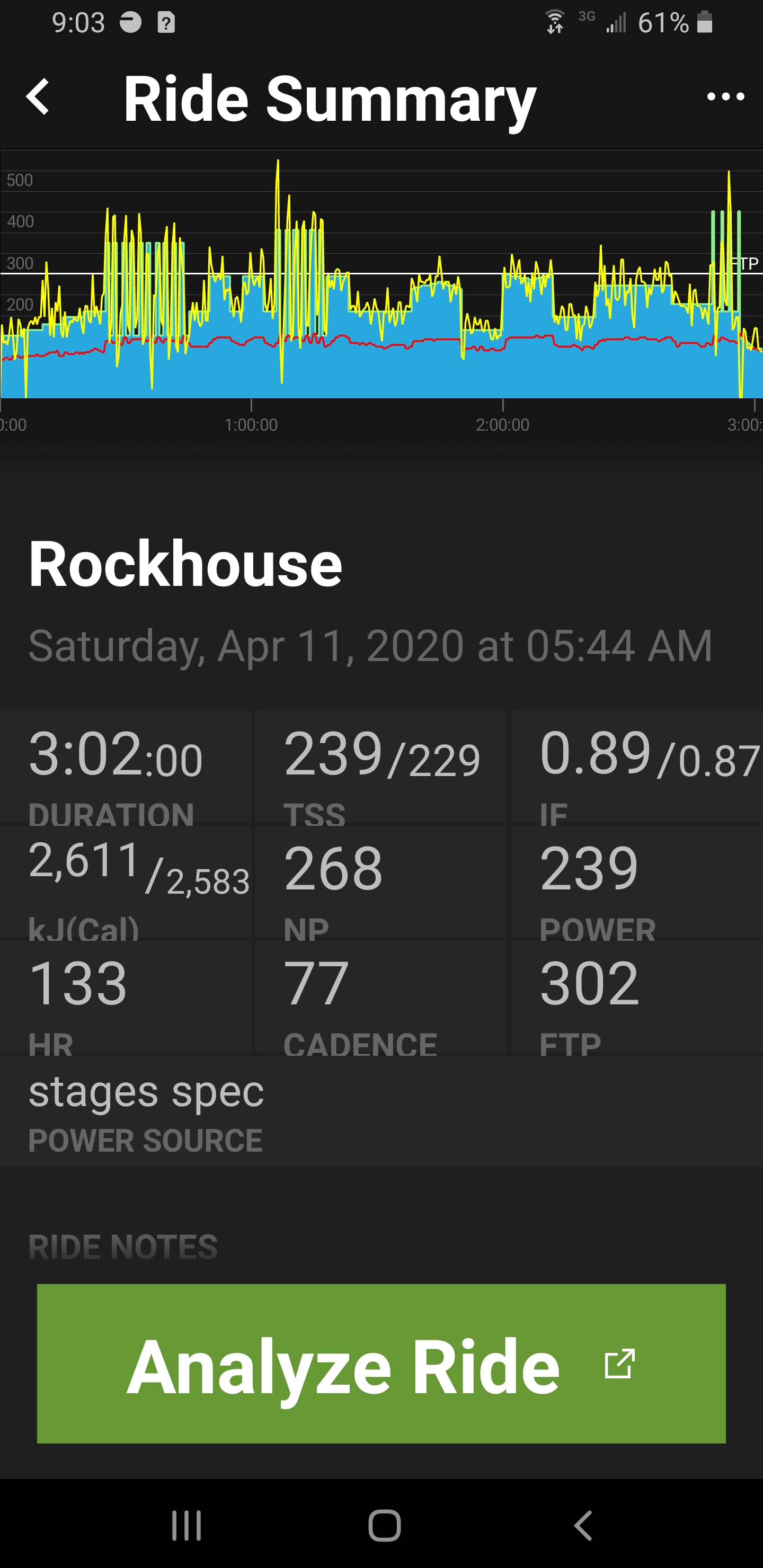
Task: Go back from Ride Summary
Action: [x=38, y=97]
